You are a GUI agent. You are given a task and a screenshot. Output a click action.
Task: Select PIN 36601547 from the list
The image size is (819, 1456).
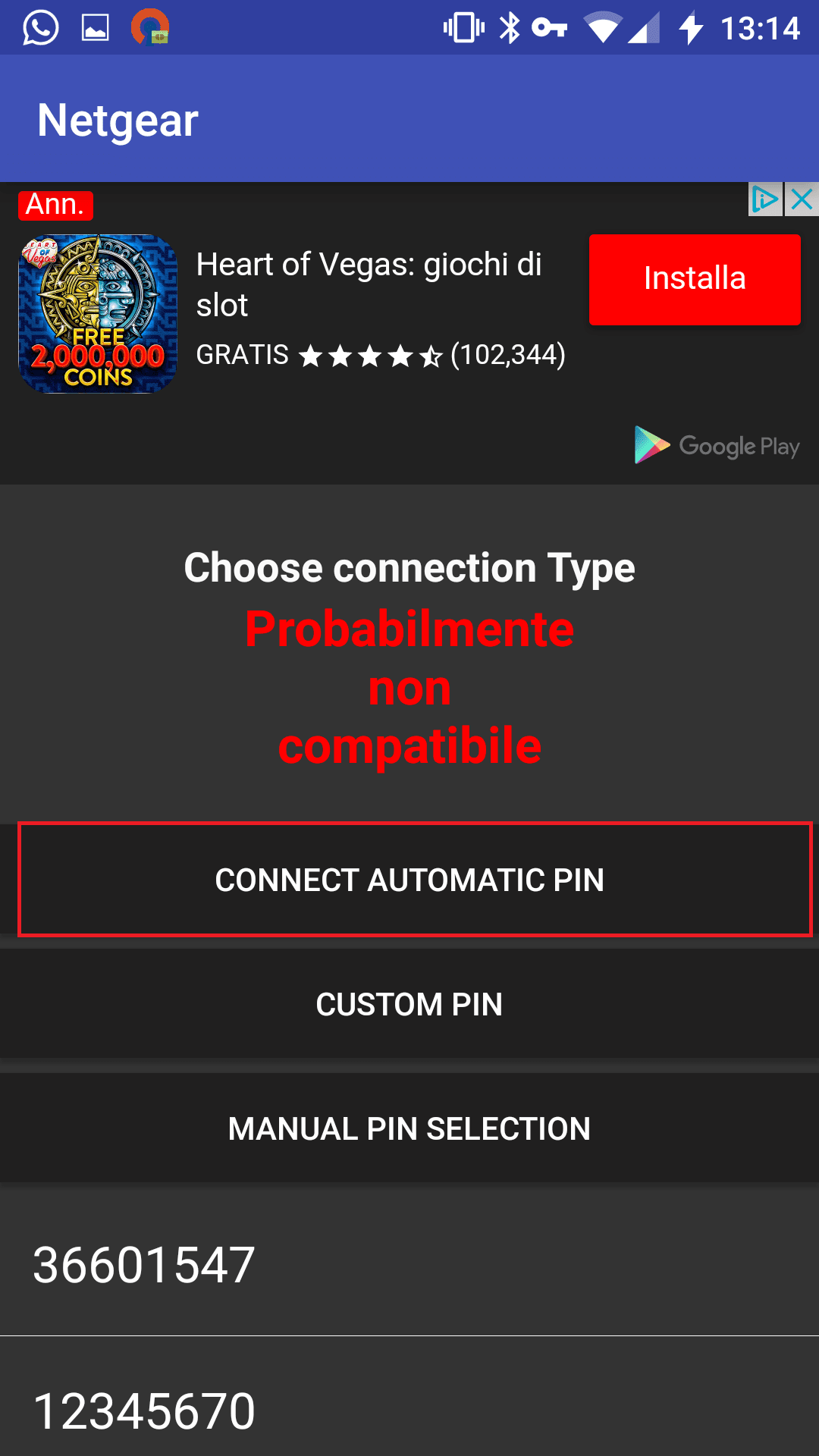tap(409, 1265)
